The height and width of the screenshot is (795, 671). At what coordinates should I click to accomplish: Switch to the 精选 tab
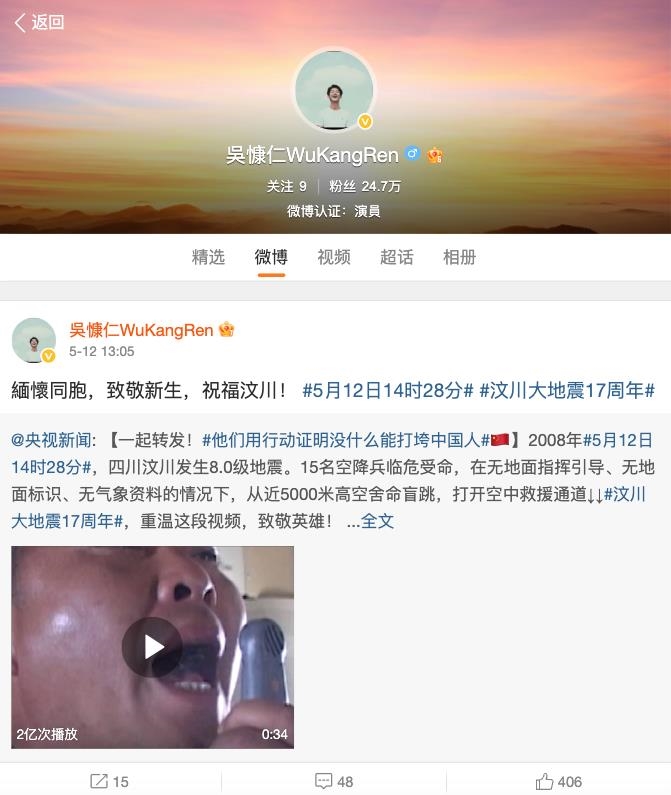(x=208, y=257)
